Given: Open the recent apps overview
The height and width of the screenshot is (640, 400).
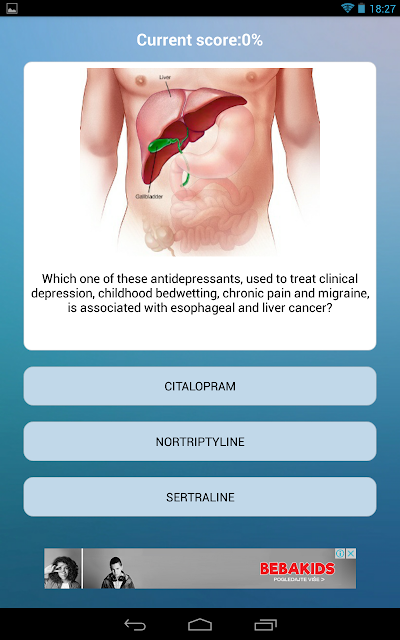Looking at the screenshot, I should point(265,624).
